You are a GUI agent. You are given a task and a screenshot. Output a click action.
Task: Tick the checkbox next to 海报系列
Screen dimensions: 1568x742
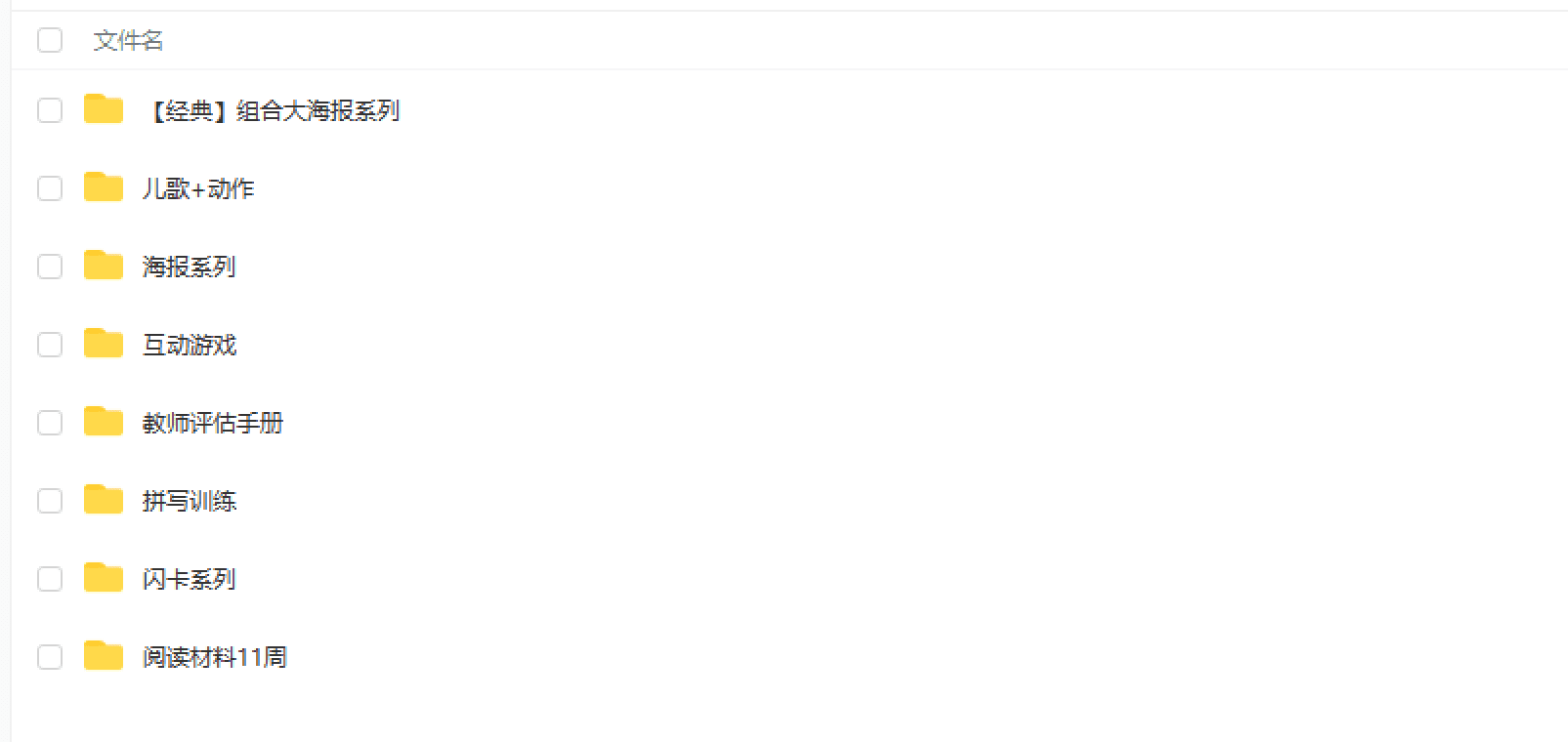pyautogui.click(x=50, y=267)
